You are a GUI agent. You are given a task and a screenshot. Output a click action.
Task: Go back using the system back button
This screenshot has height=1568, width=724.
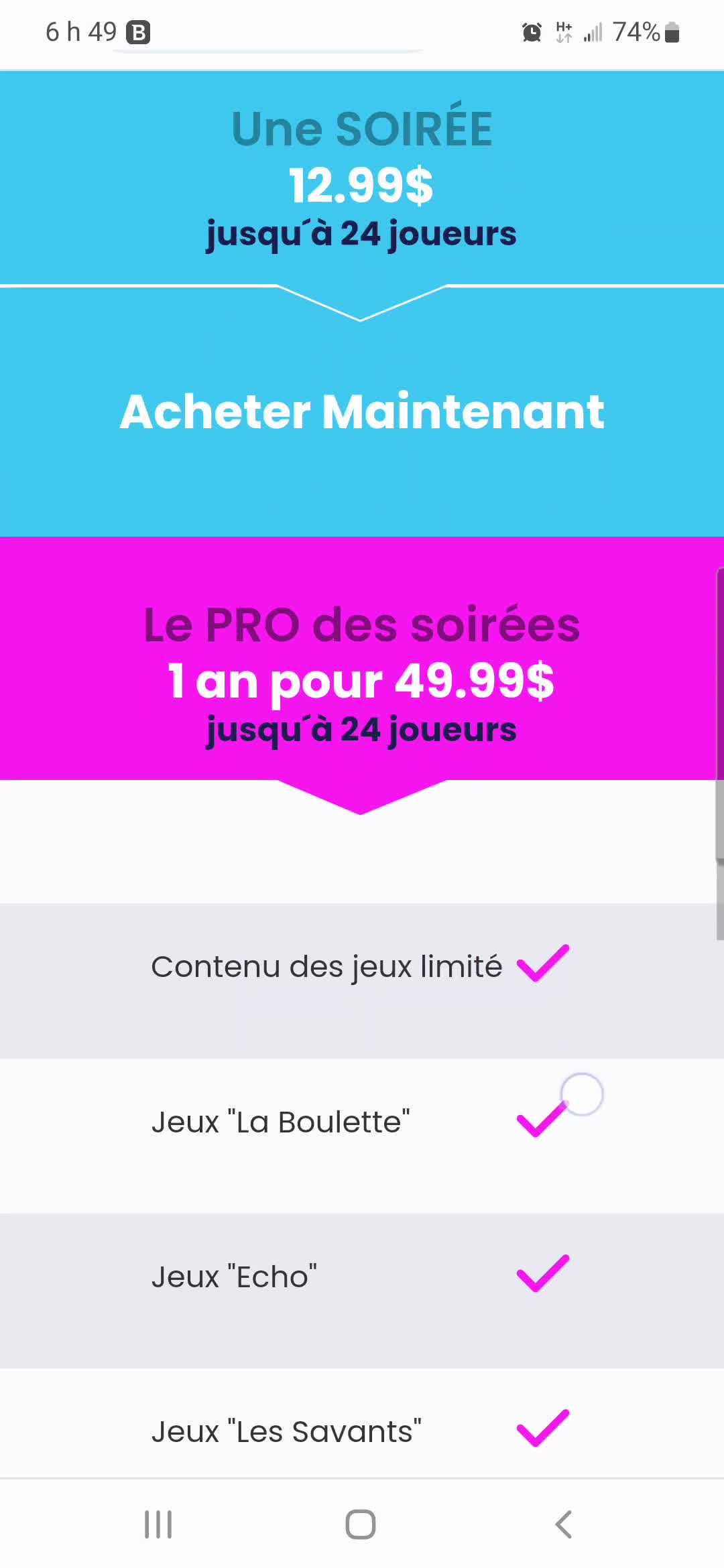(x=564, y=1524)
